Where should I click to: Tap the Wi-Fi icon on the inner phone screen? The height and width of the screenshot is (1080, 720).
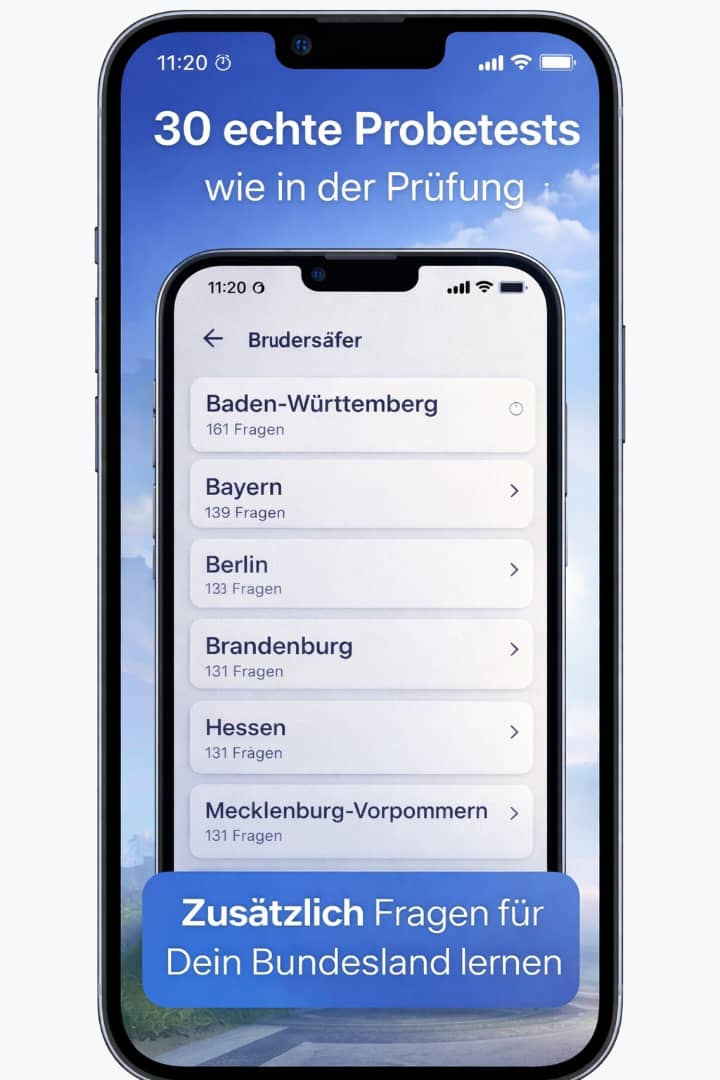(x=486, y=287)
